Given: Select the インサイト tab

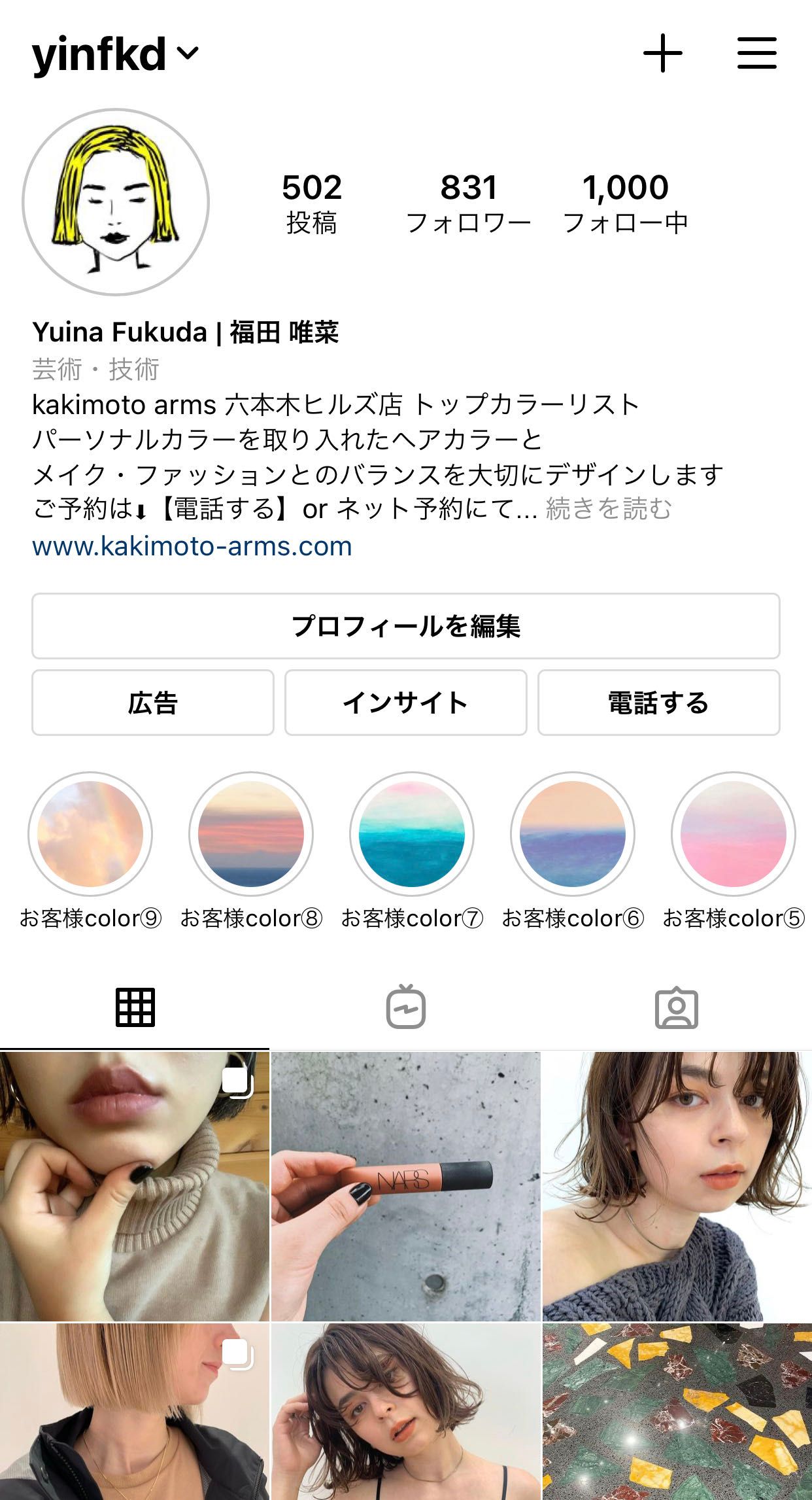Looking at the screenshot, I should [x=405, y=703].
